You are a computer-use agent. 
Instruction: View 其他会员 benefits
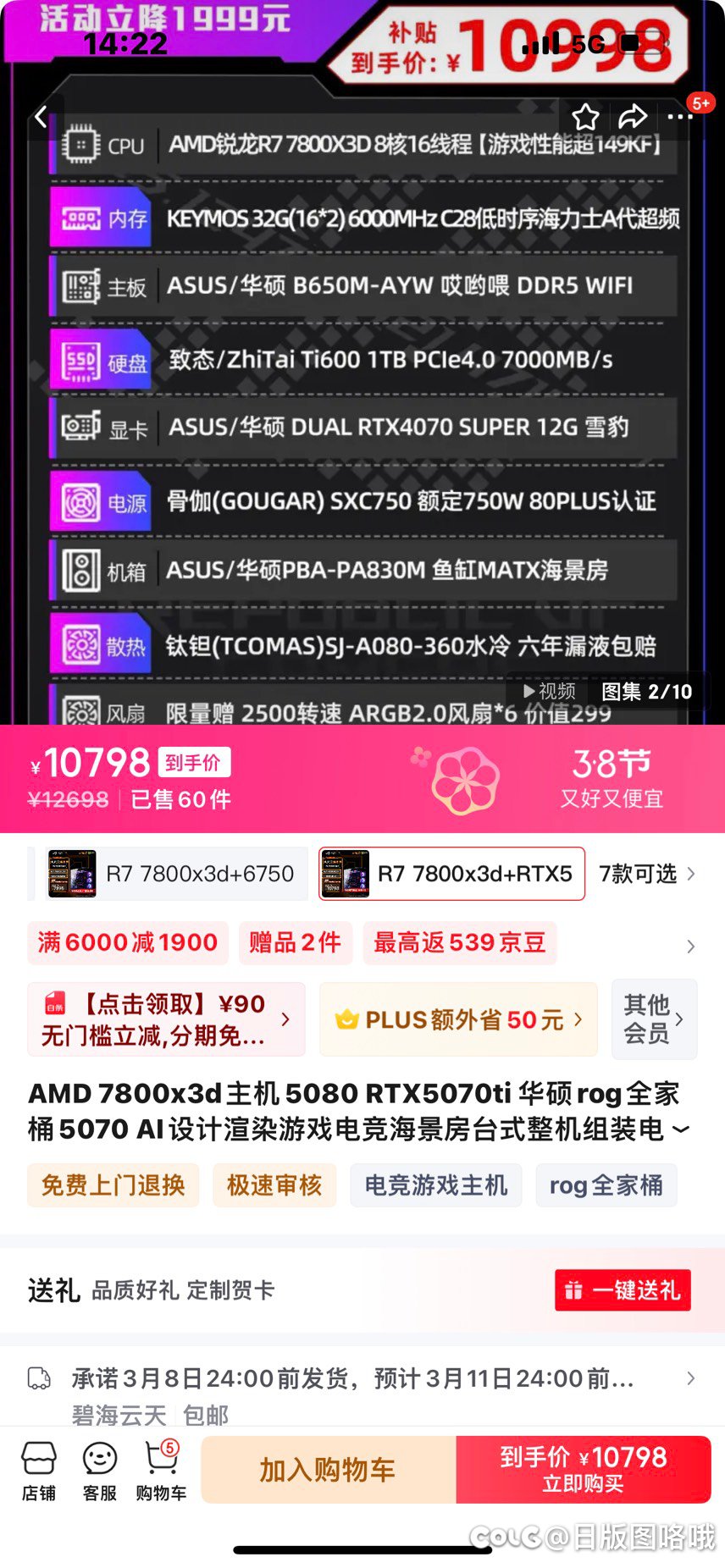654,1019
